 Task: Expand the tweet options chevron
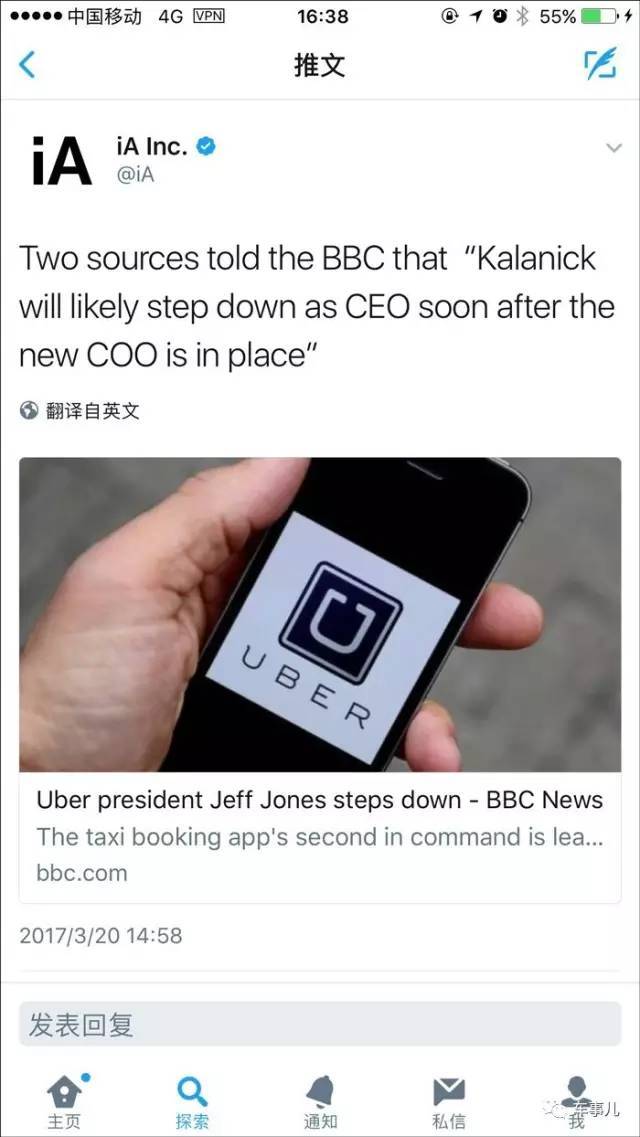click(613, 148)
